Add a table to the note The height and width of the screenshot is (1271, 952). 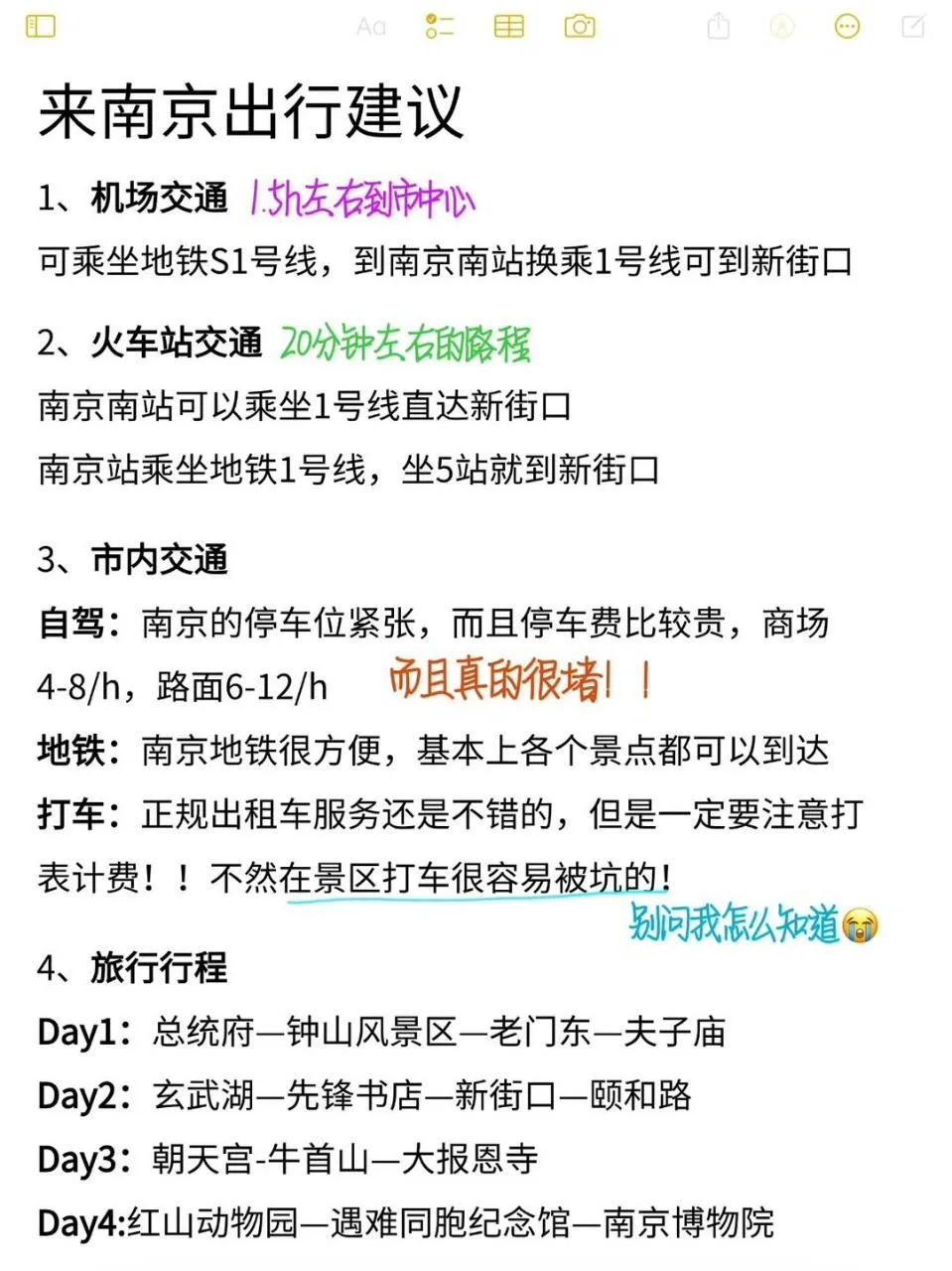(508, 27)
